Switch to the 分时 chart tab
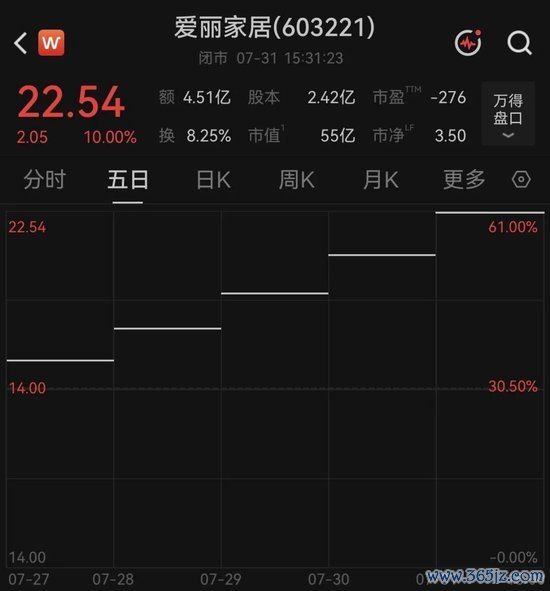Screen dimensions: 550x591 coord(45,179)
